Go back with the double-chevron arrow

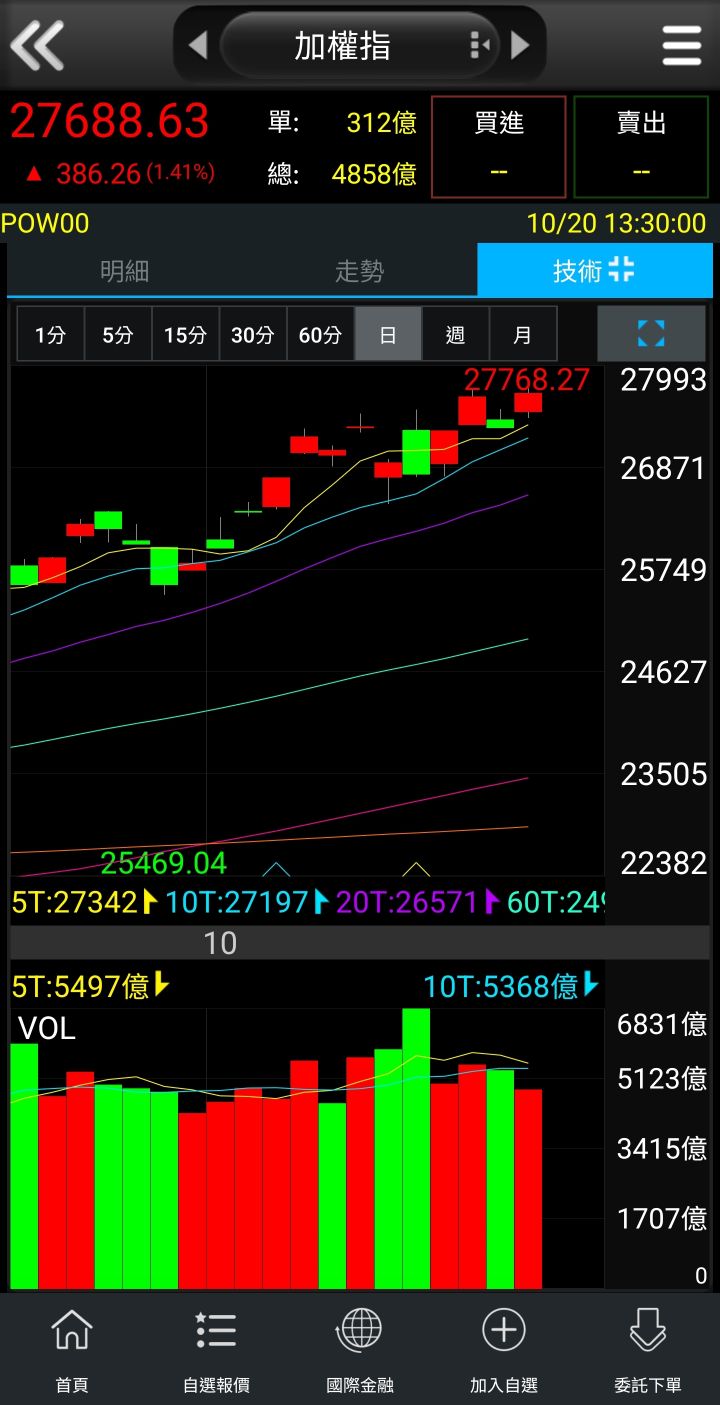(37, 45)
